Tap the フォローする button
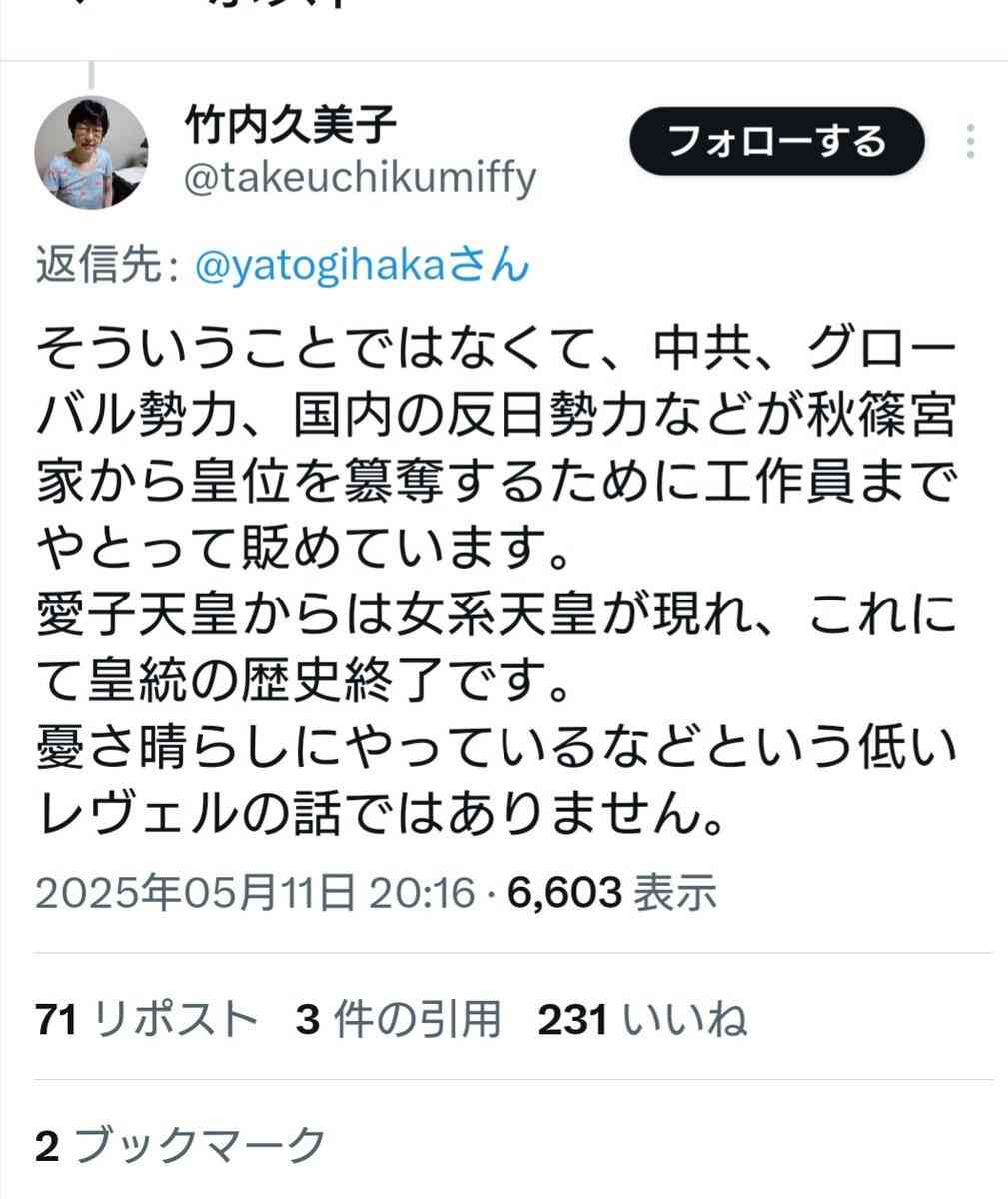This screenshot has height=1199, width=1008. pyautogui.click(x=776, y=141)
